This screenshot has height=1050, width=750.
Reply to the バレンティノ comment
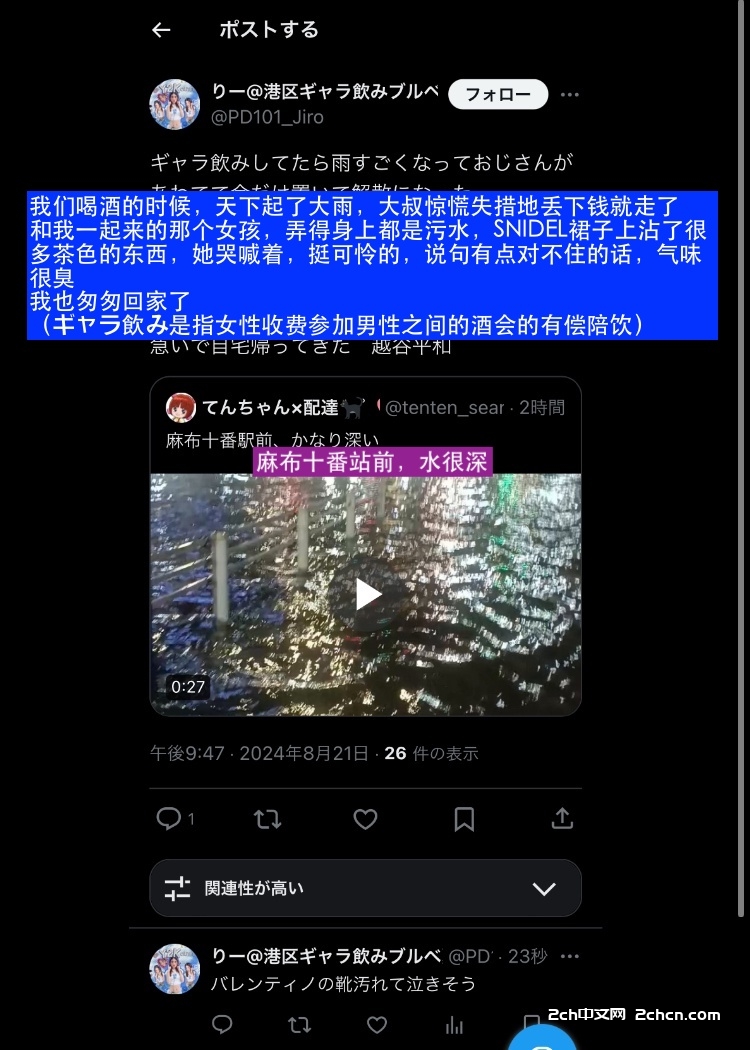point(223,1024)
